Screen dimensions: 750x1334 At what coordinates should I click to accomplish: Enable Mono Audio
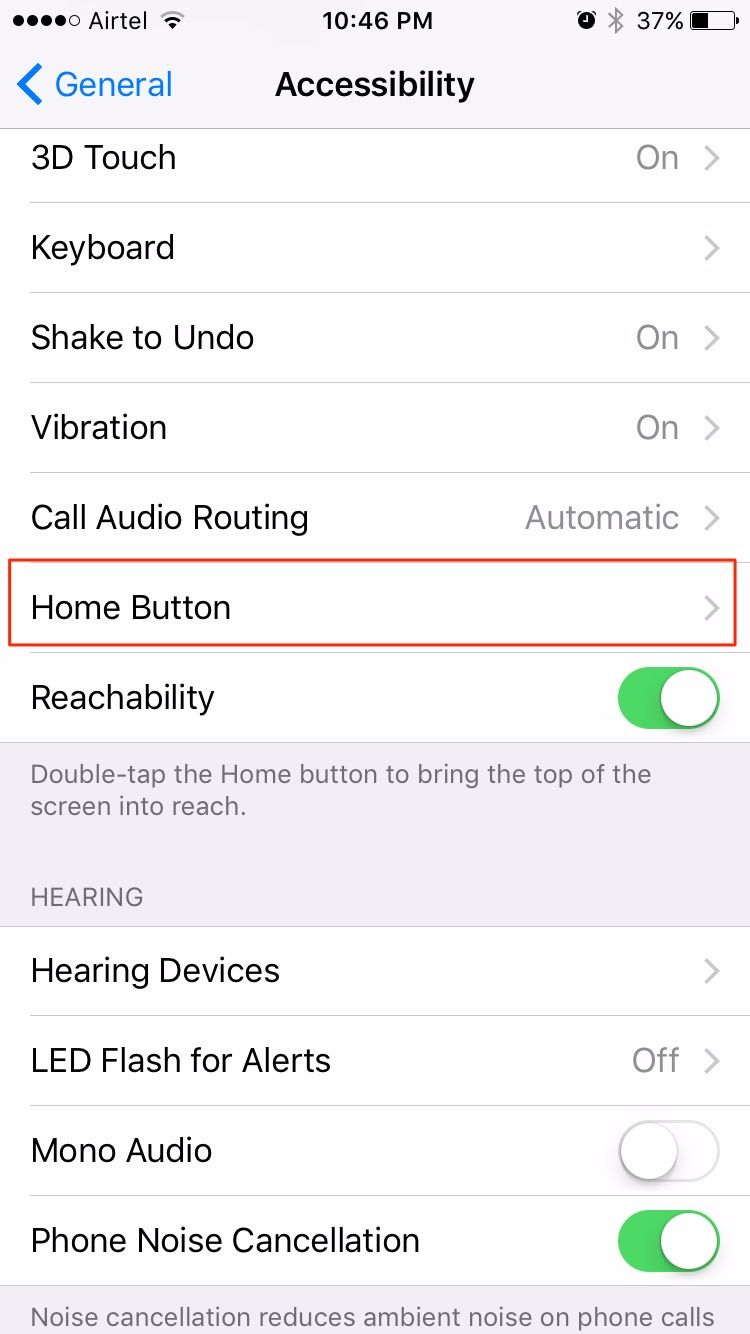669,1151
